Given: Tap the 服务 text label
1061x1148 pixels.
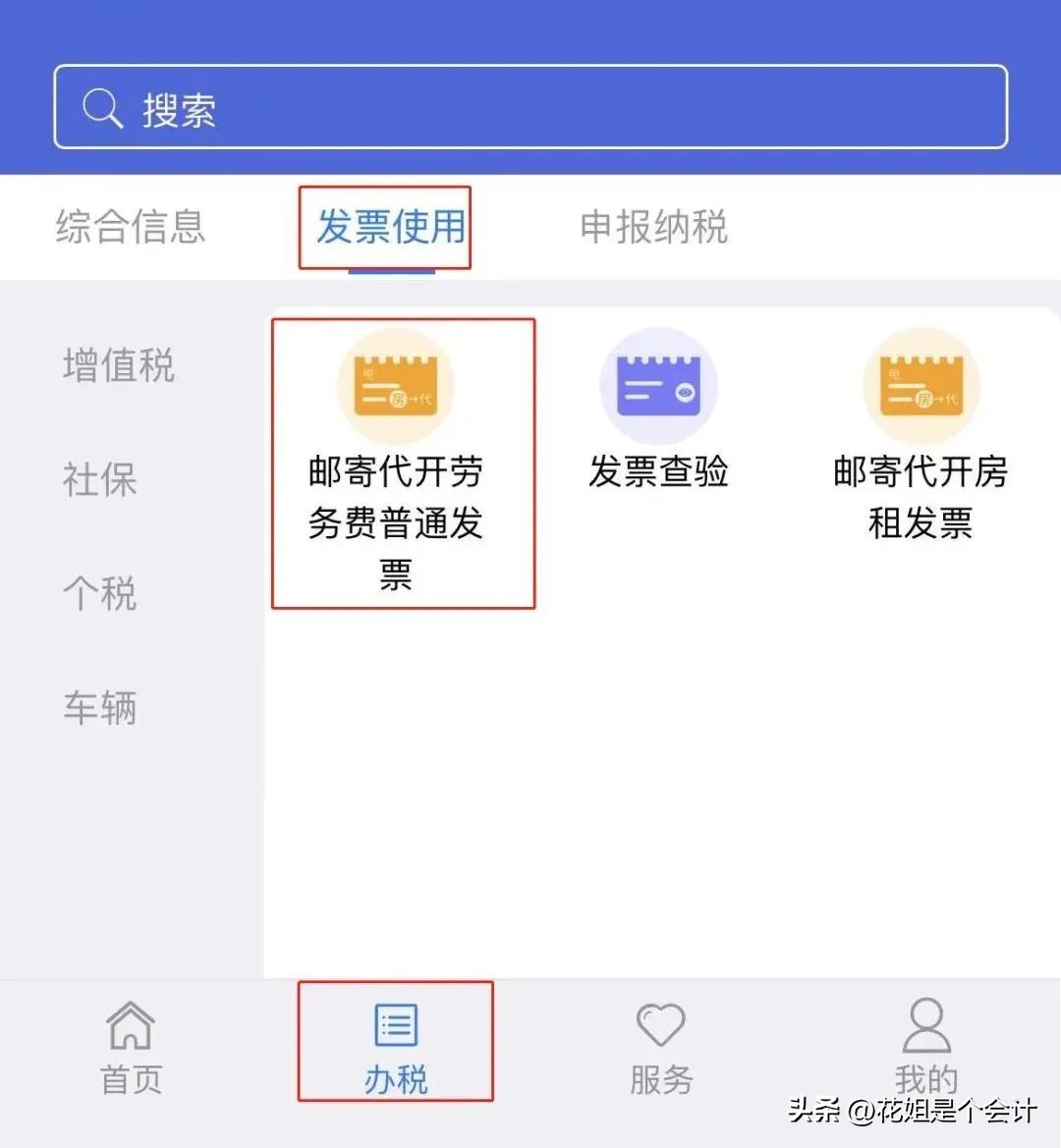Looking at the screenshot, I should [x=660, y=1080].
